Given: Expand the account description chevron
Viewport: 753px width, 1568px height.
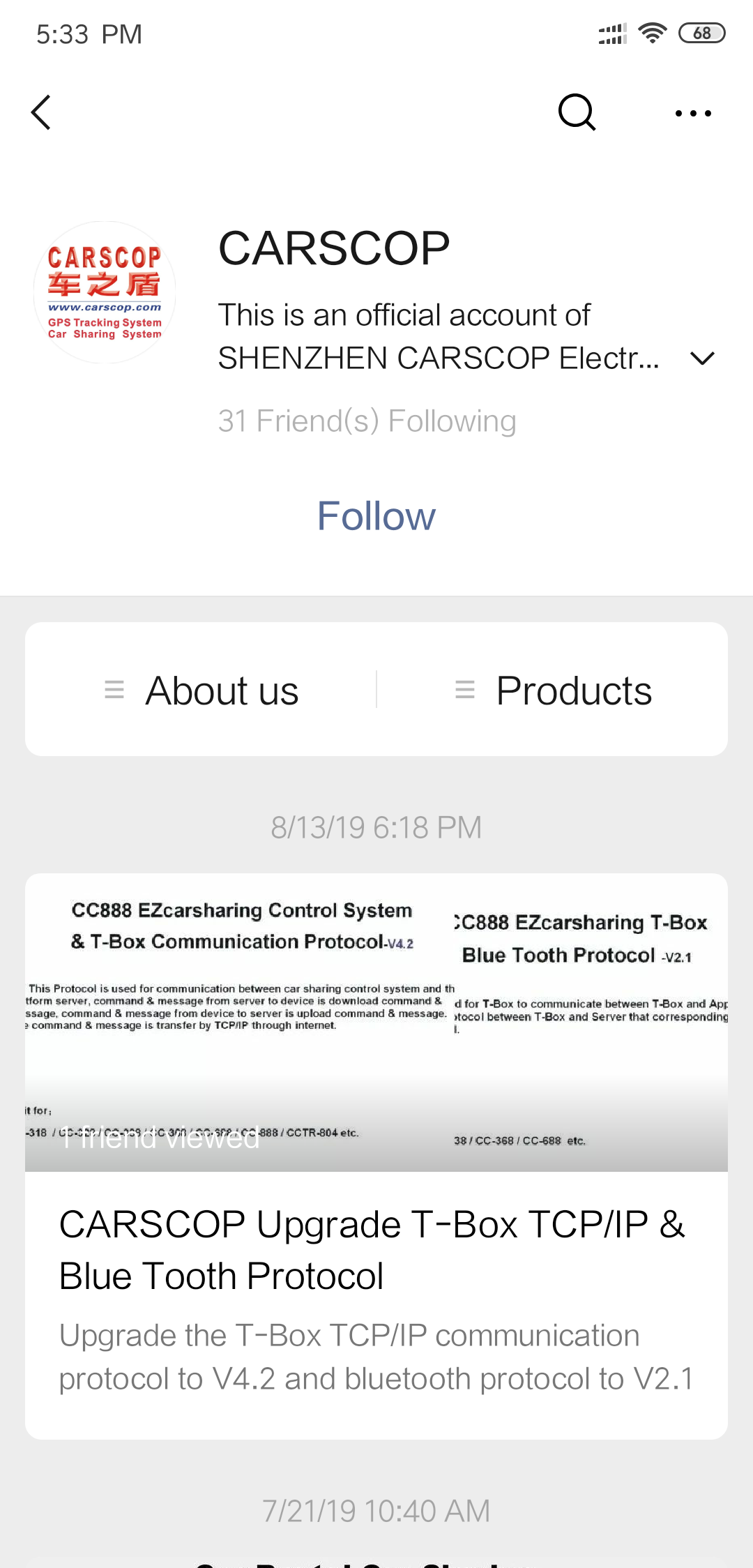Looking at the screenshot, I should (701, 359).
